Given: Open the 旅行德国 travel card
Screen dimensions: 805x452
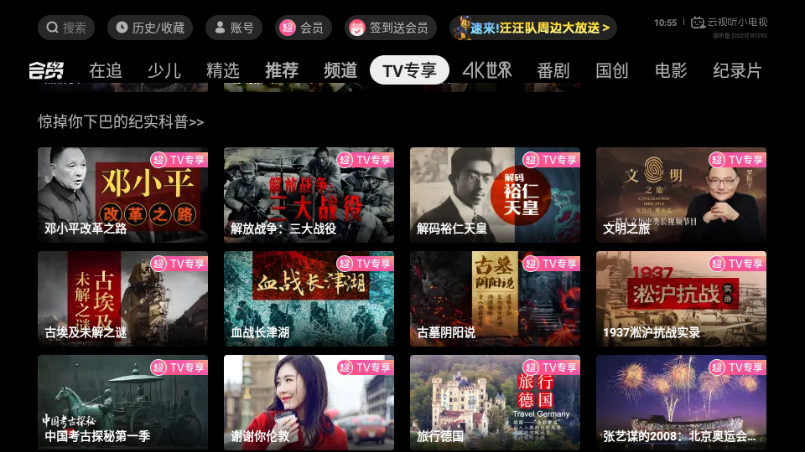Looking at the screenshot, I should [495, 402].
